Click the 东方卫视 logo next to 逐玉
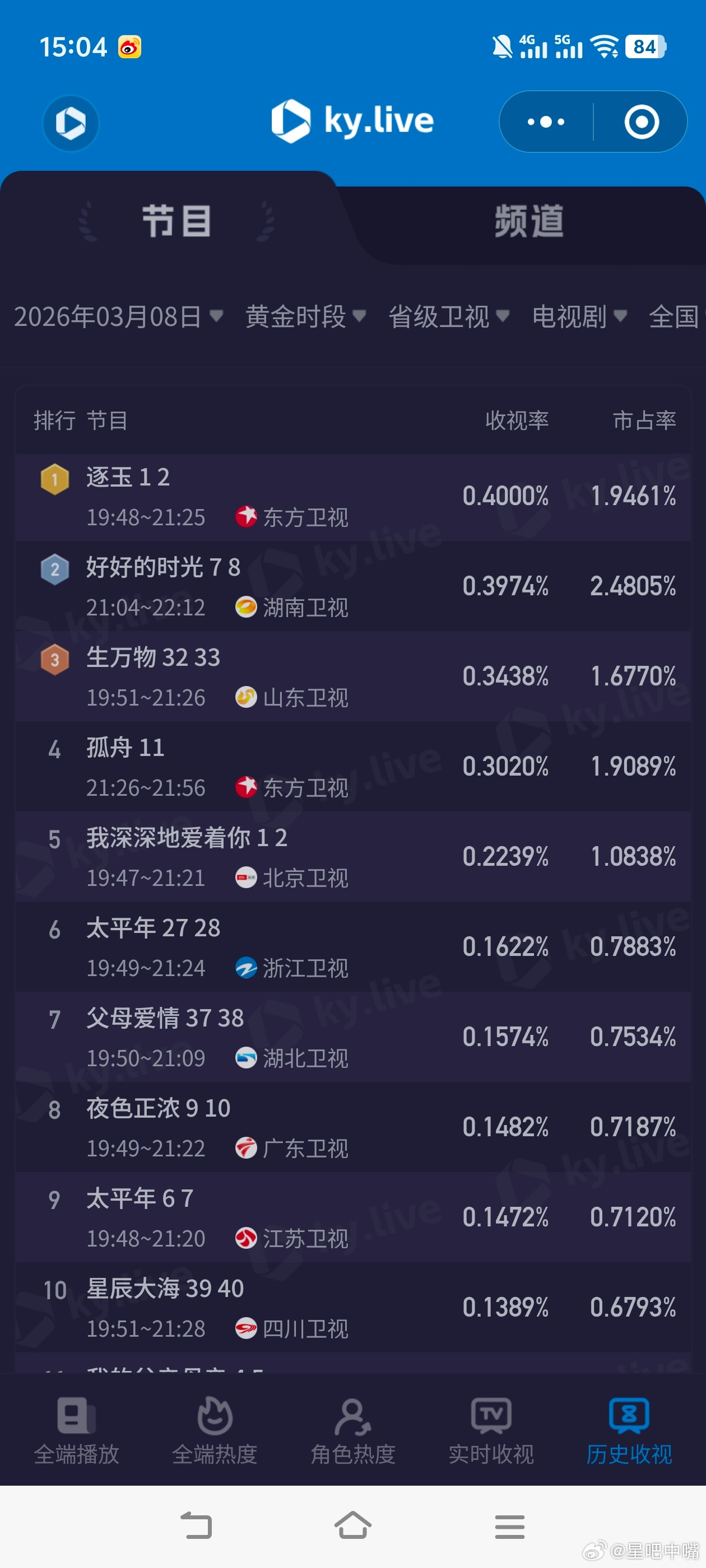Image resolution: width=706 pixels, height=1568 pixels. tap(247, 518)
